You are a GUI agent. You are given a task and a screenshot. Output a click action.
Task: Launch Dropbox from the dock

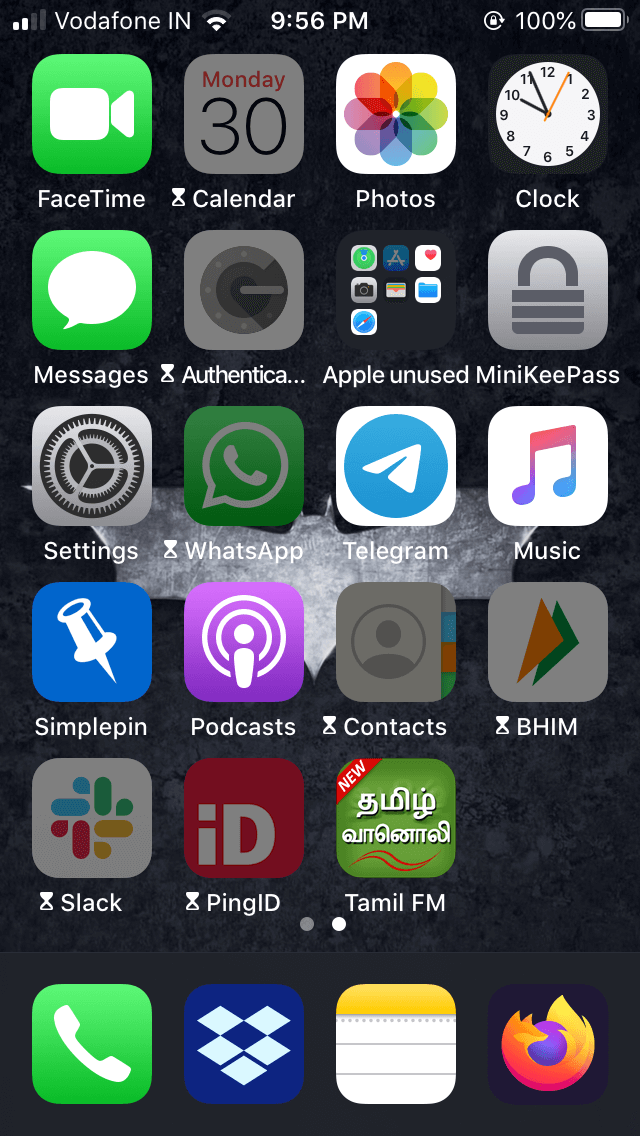[244, 1044]
